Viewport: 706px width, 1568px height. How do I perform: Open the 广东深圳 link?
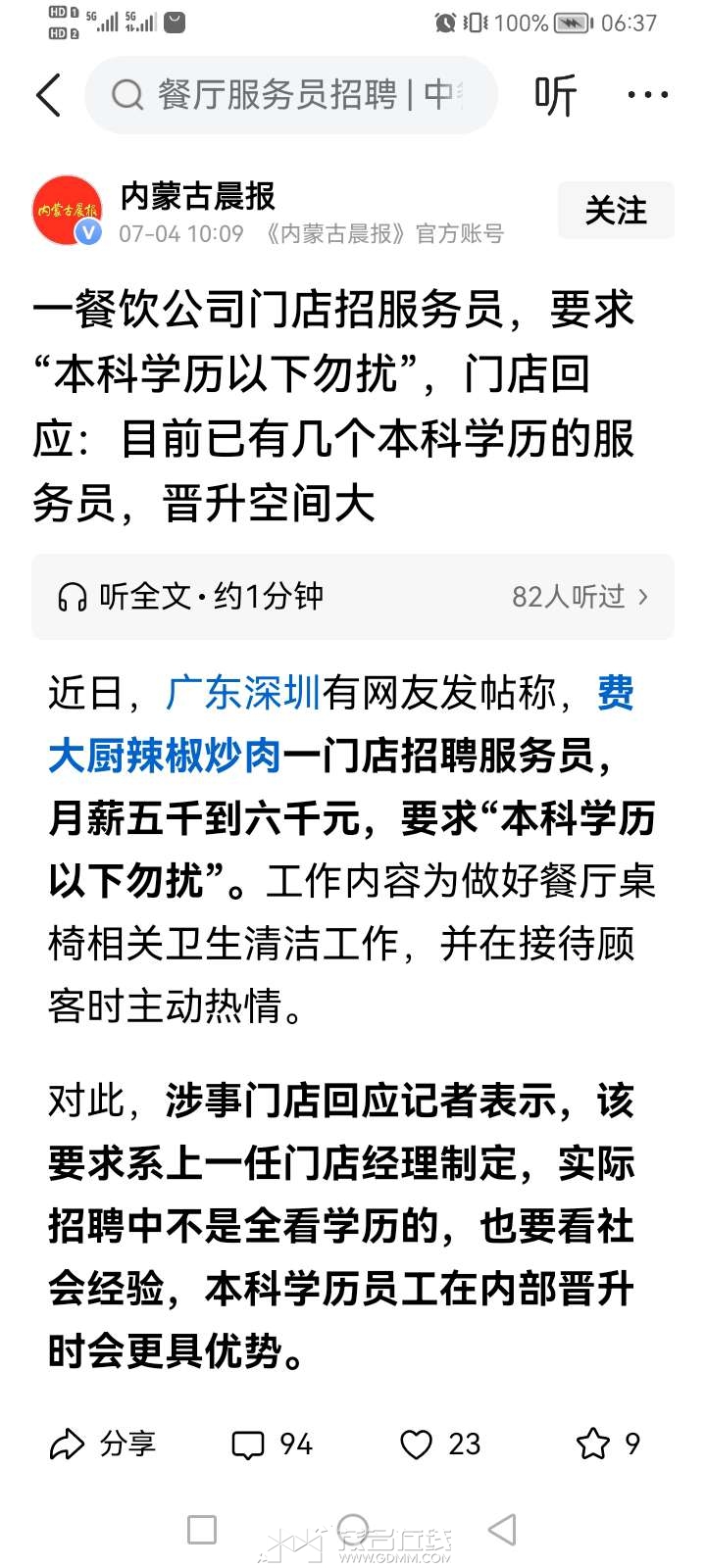[243, 693]
